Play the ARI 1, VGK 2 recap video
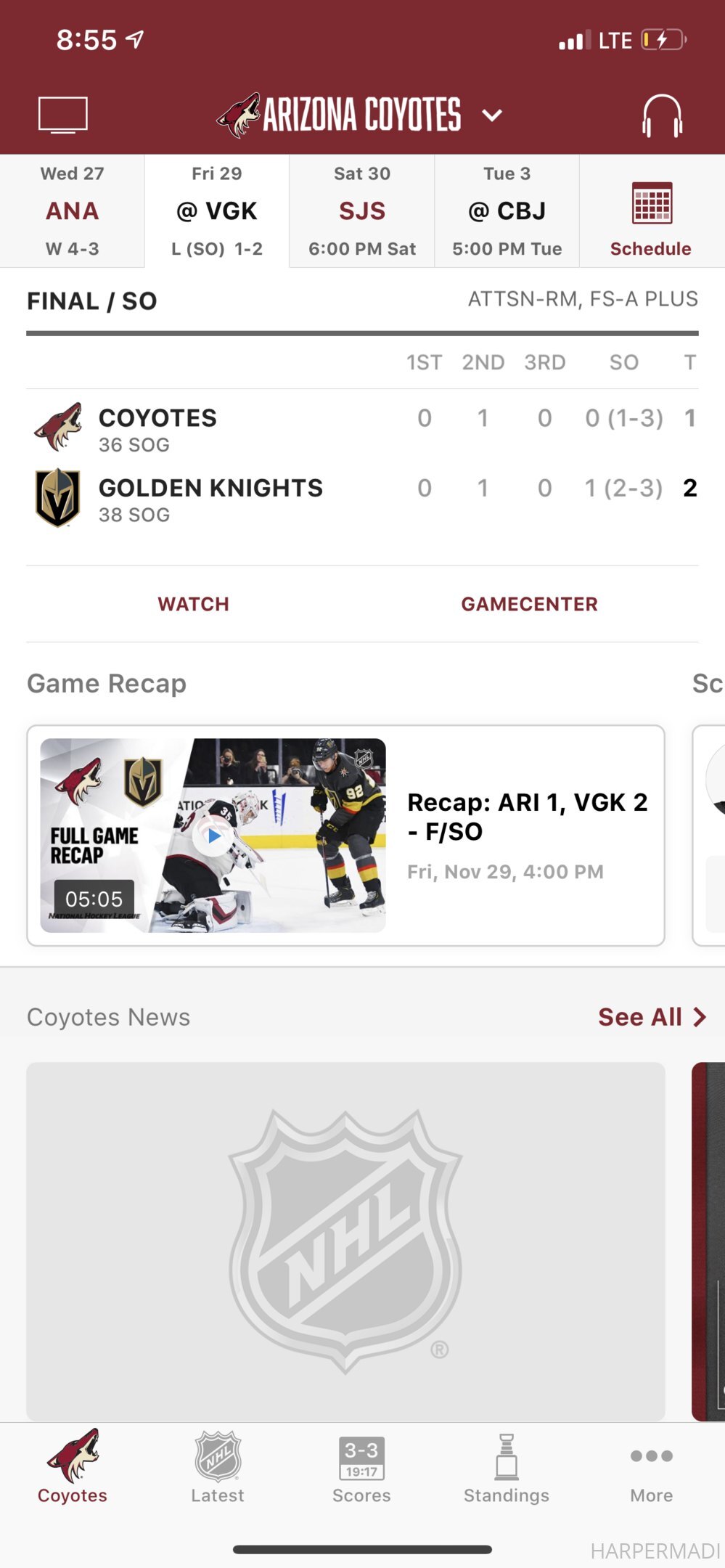This screenshot has width=725, height=1568. [213, 836]
